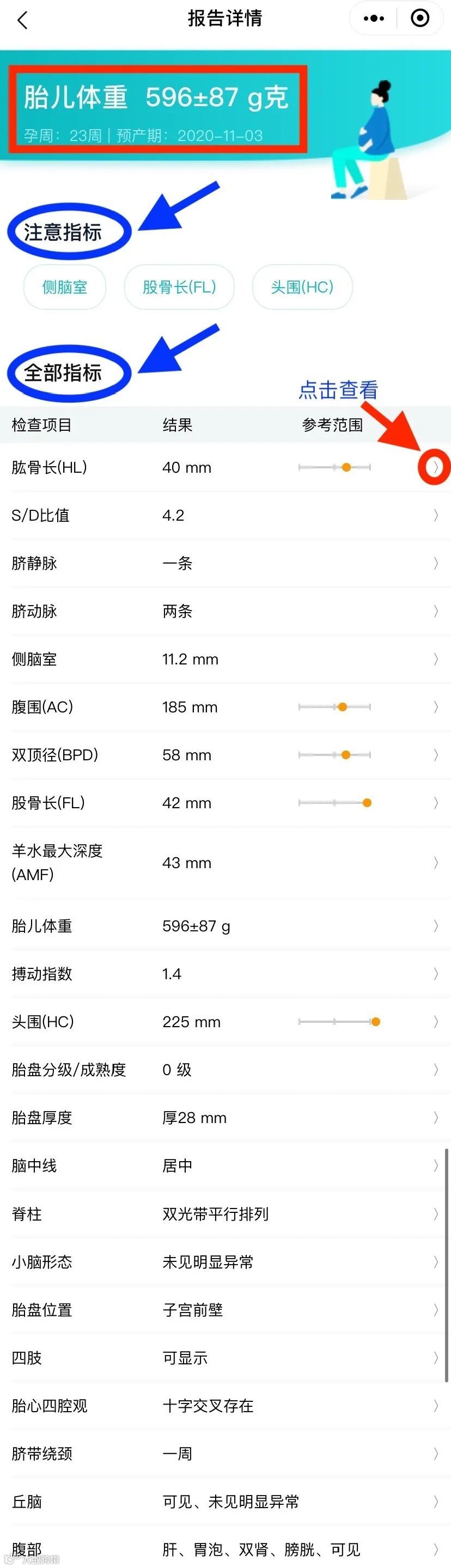The width and height of the screenshot is (451, 1568).
Task: View the S/D比值 result details
Action: 225,516
